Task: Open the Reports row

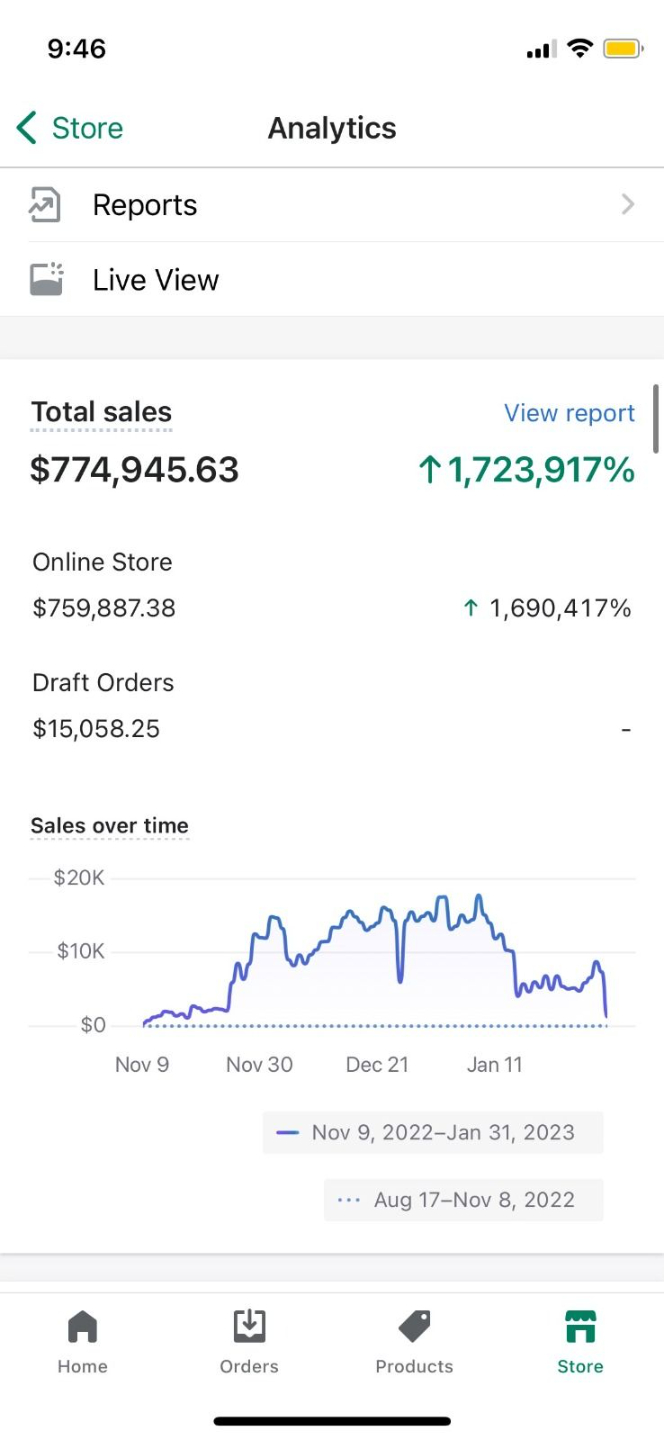Action: 332,205
